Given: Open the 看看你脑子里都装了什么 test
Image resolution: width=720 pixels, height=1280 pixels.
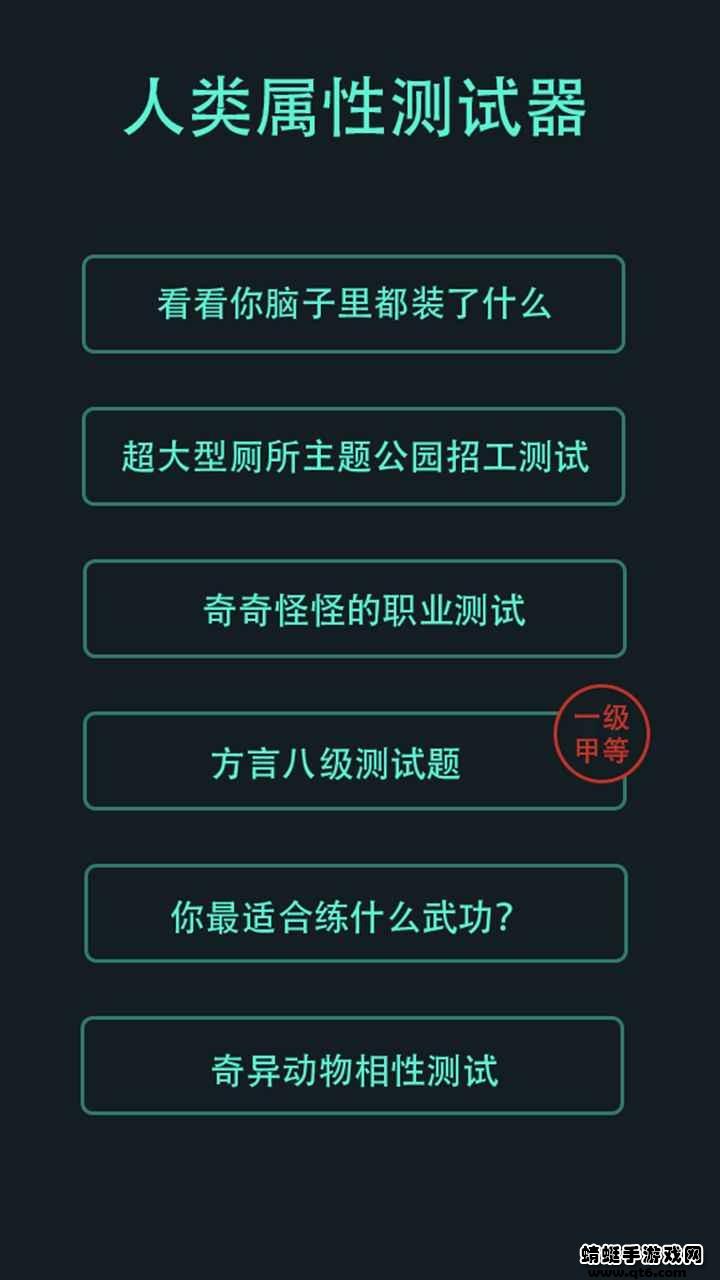Looking at the screenshot, I should (x=353, y=304).
